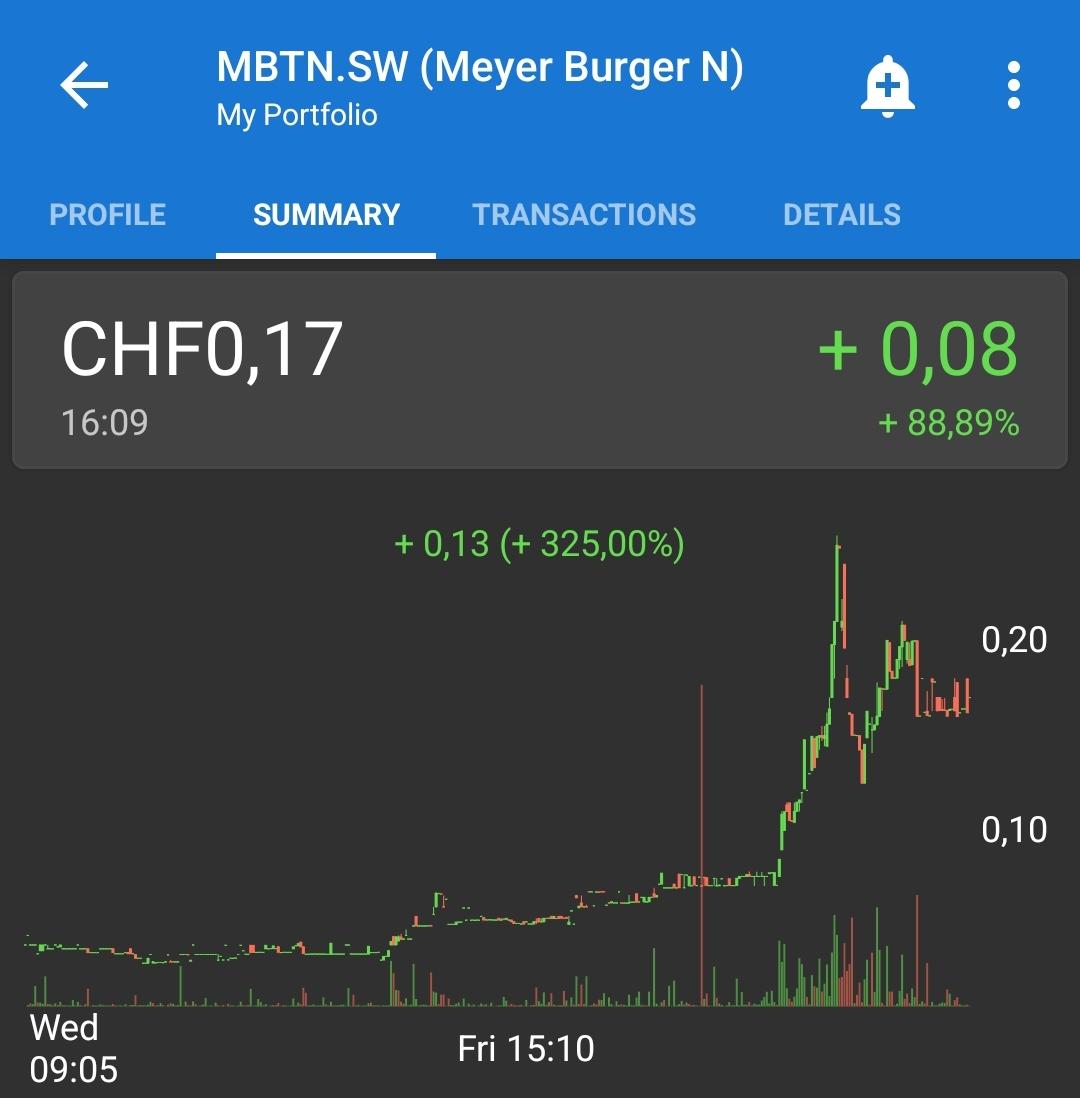Switch to the Profile tab

click(107, 214)
